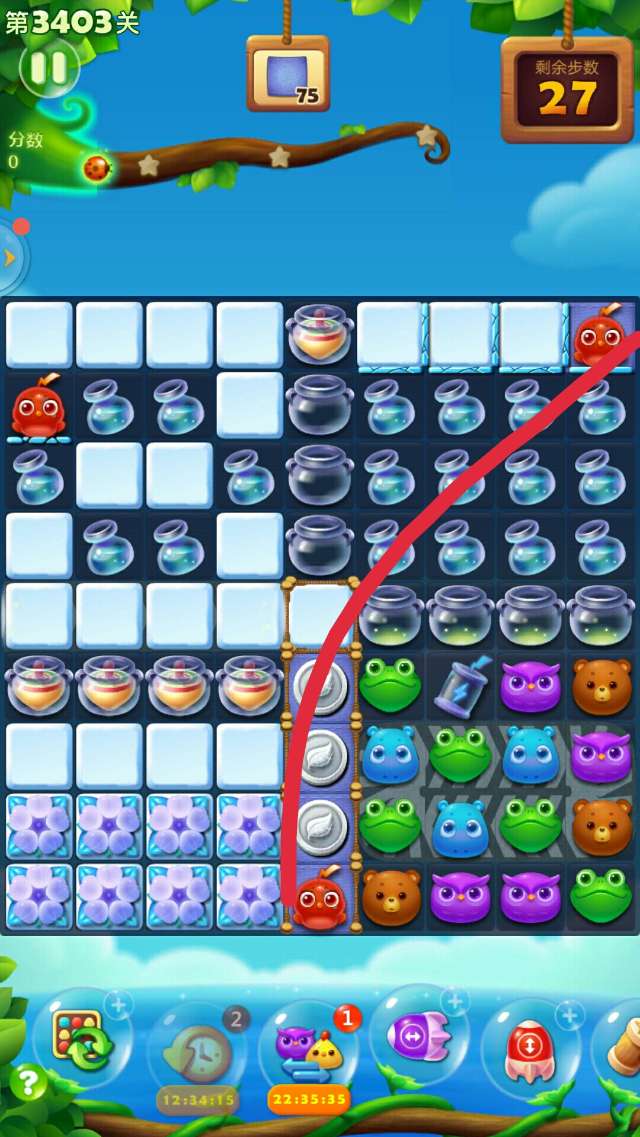The image size is (640, 1137).
Task: Expand the left side panel arrow
Action: 11,257
